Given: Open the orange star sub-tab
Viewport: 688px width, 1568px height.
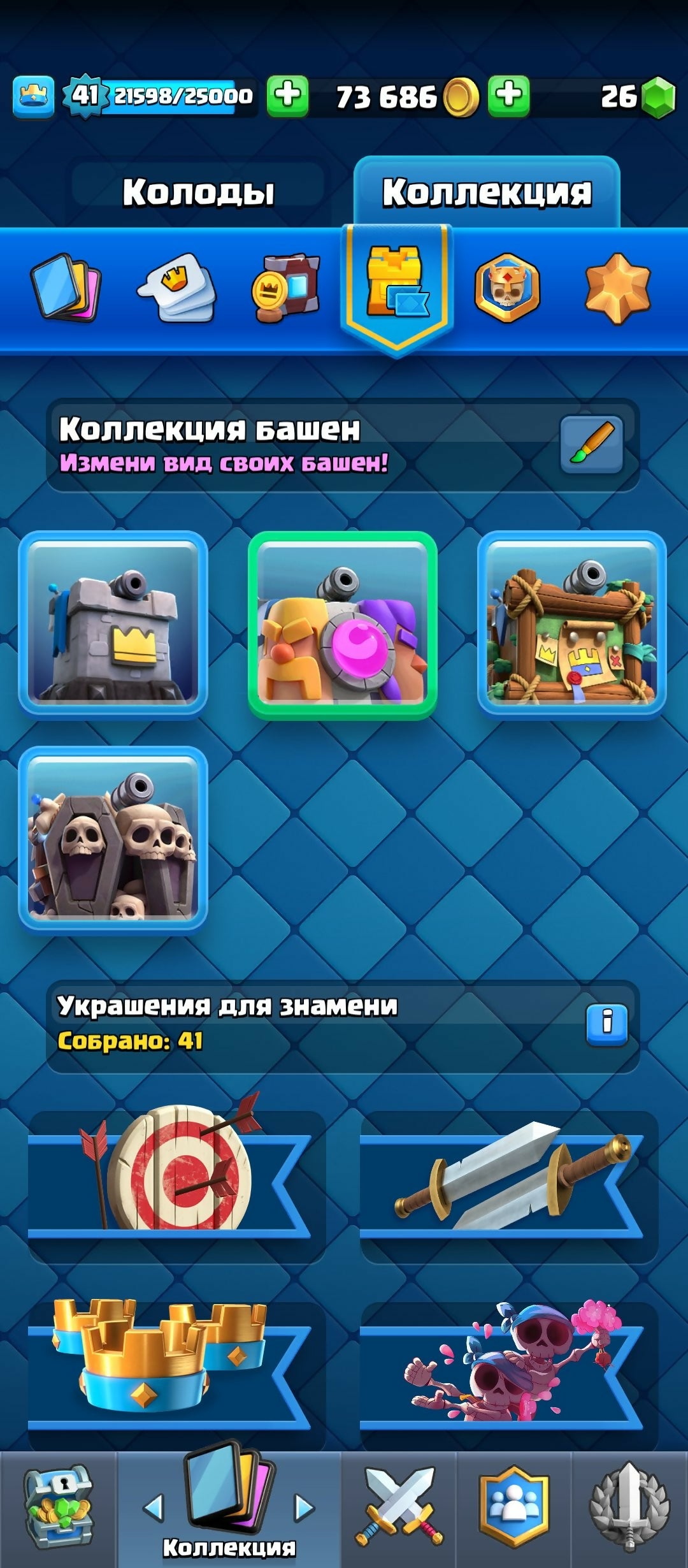Looking at the screenshot, I should pyautogui.click(x=617, y=287).
